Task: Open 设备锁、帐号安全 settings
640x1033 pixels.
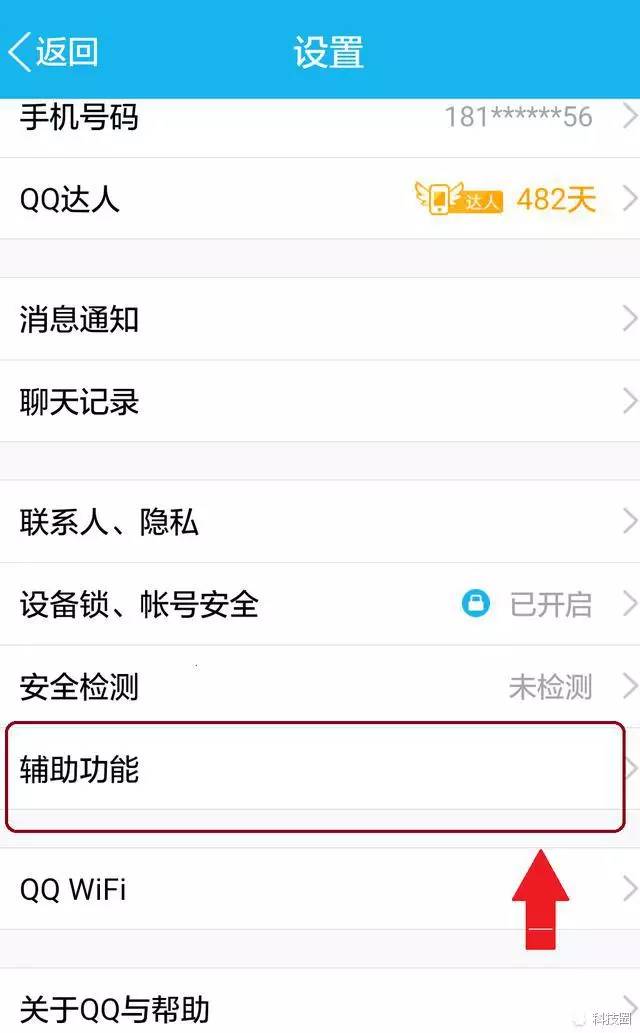Action: point(320,604)
